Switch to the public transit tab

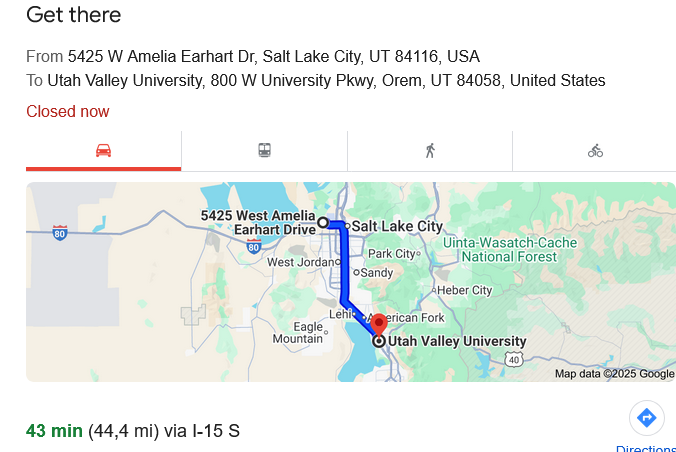point(264,151)
